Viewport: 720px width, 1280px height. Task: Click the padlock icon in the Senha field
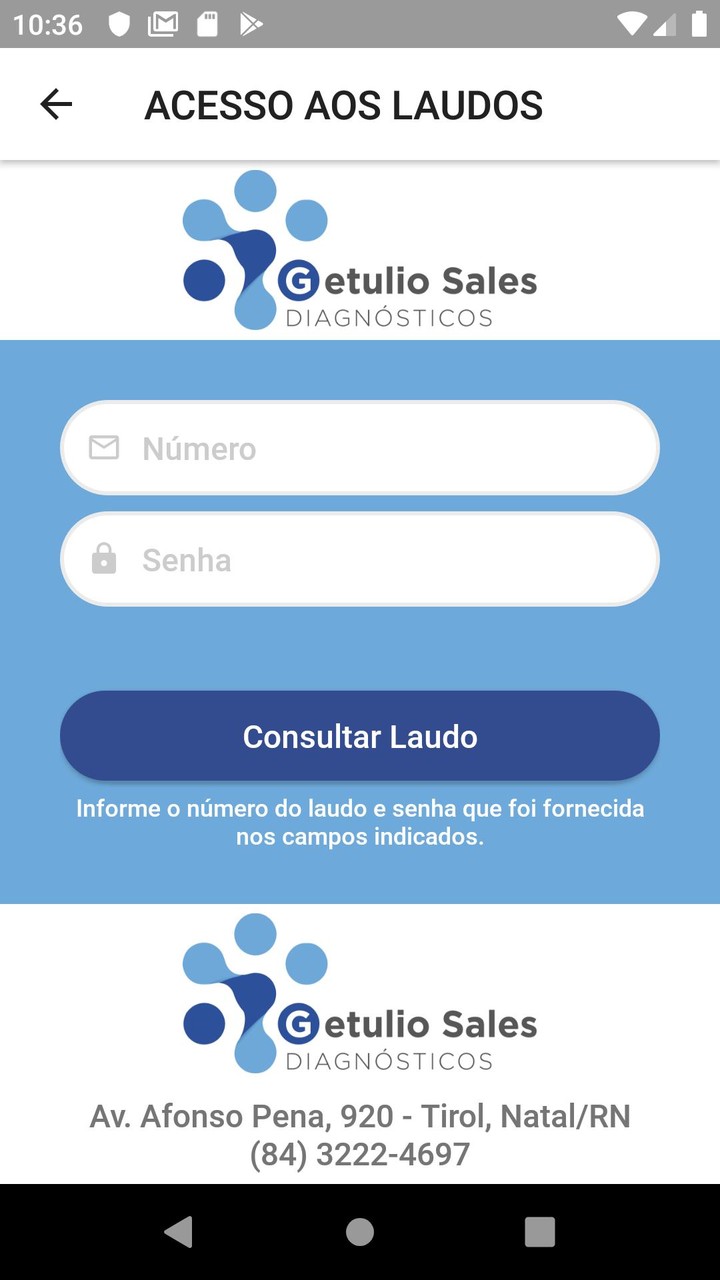click(104, 559)
